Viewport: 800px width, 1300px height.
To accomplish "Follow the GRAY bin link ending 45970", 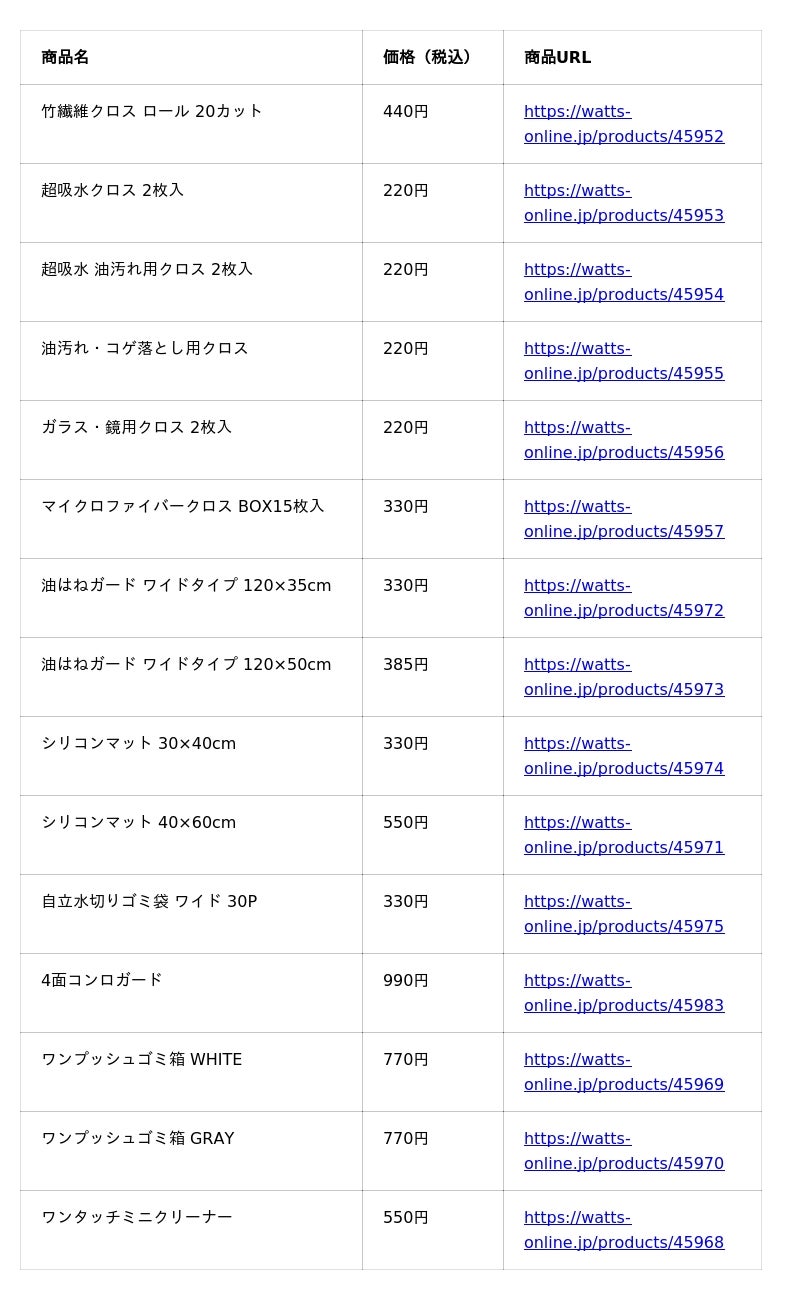I will tap(623, 1163).
